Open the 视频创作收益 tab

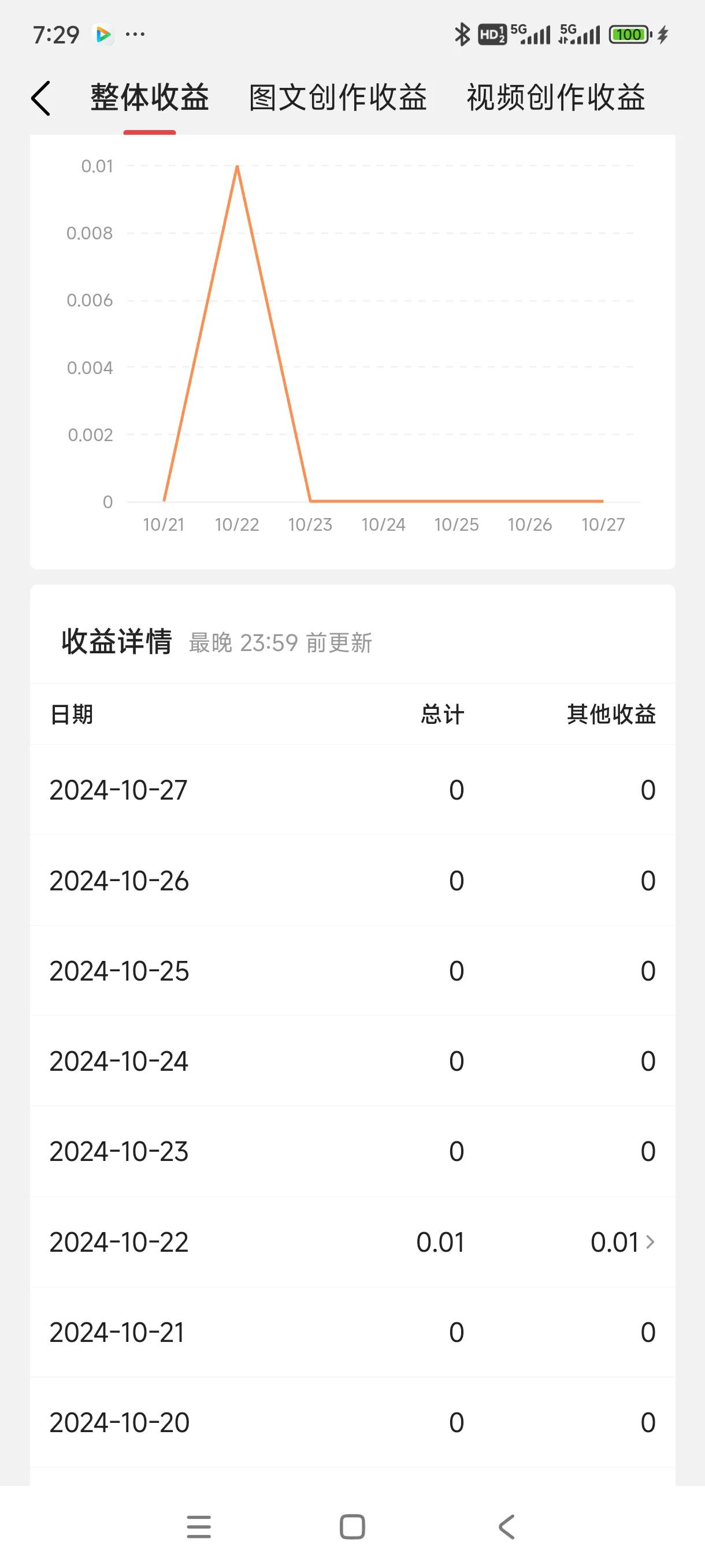coord(555,97)
